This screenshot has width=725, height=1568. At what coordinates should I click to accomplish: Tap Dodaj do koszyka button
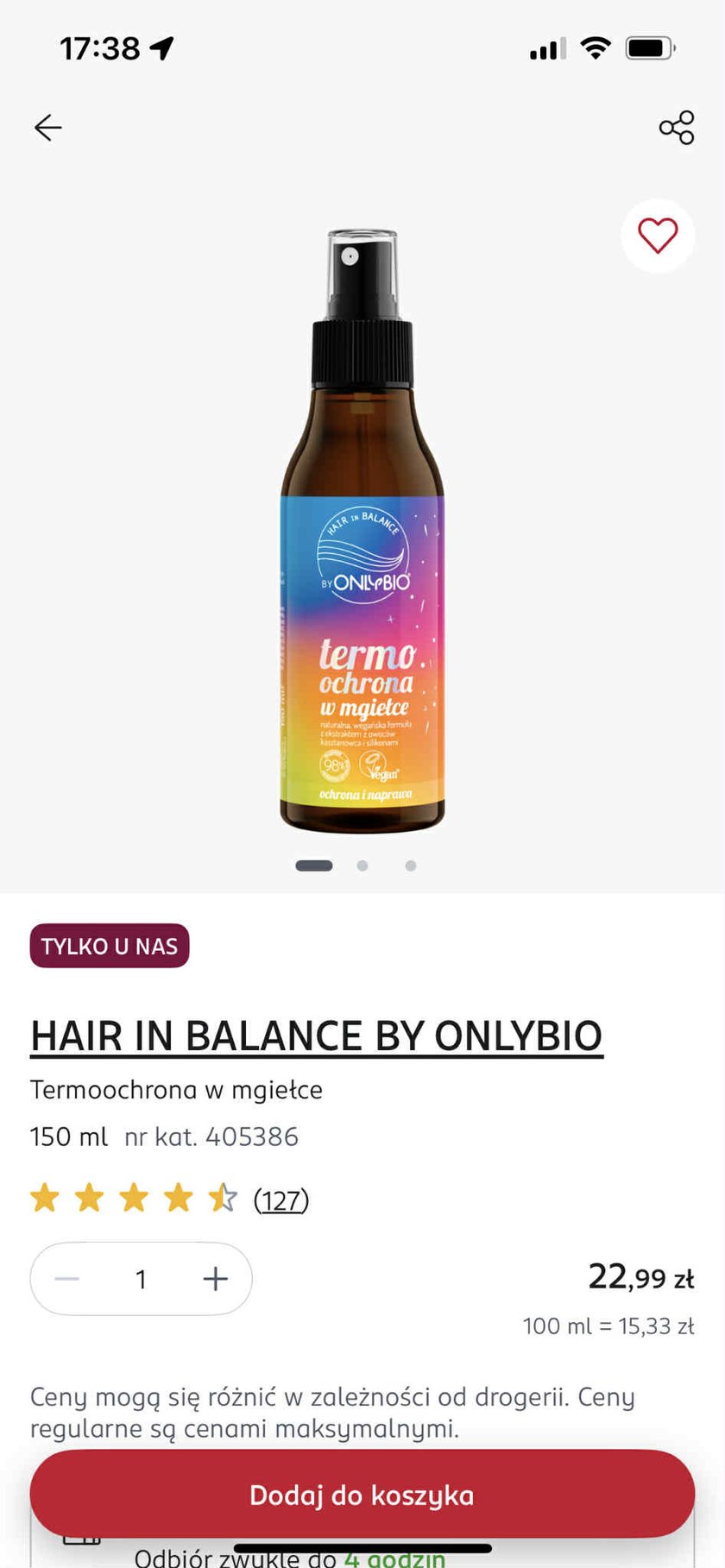362,1495
